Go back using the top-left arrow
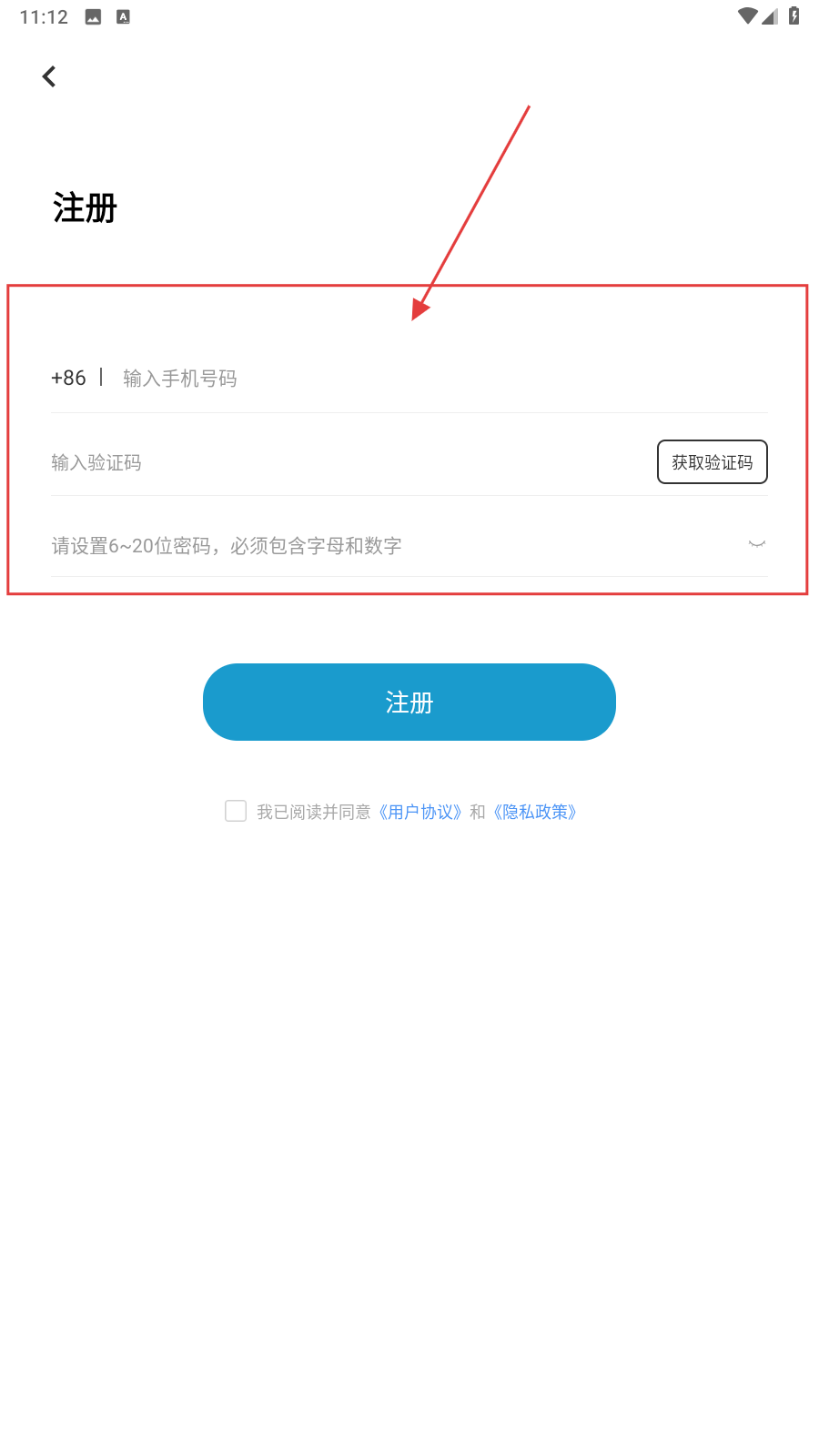 point(49,76)
